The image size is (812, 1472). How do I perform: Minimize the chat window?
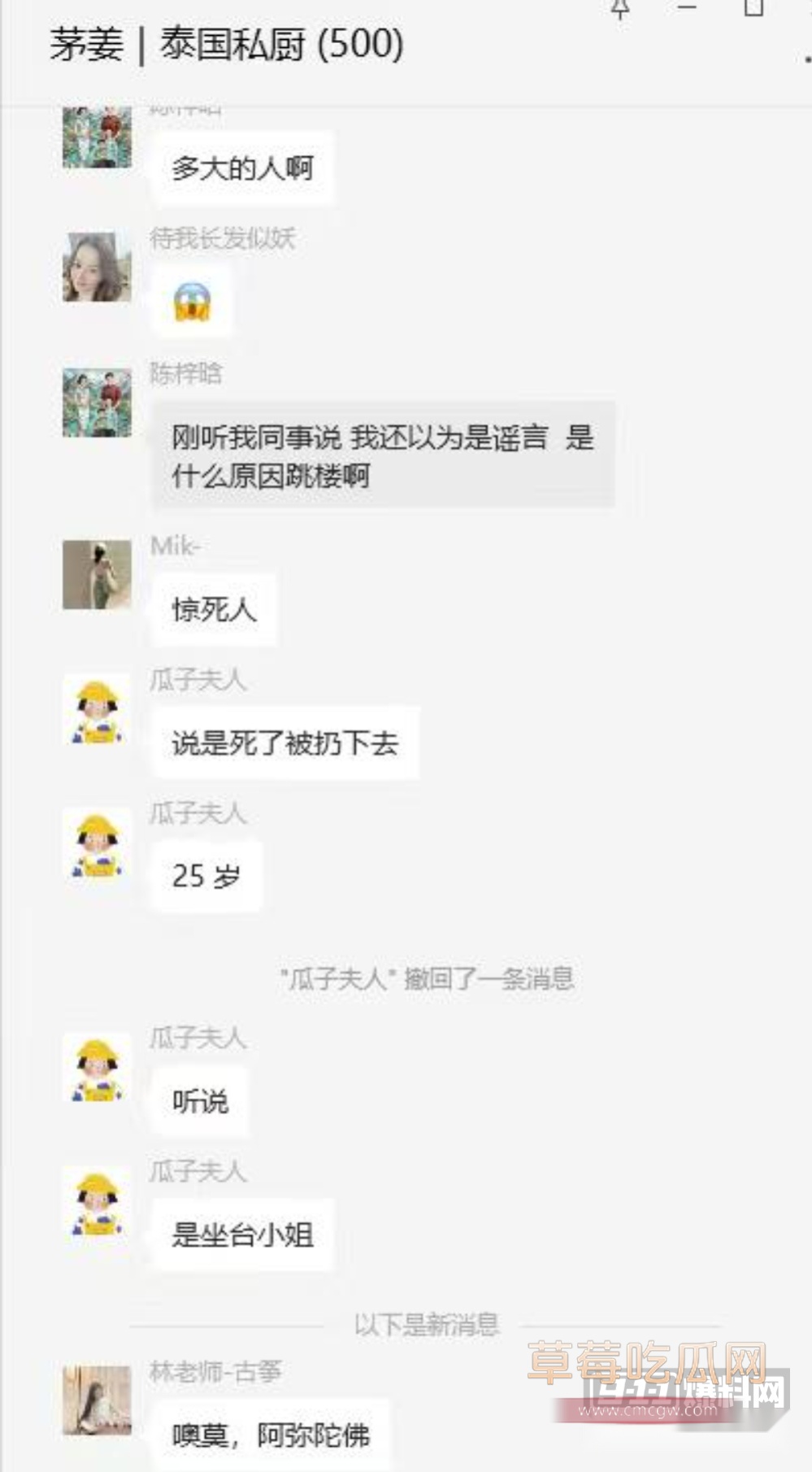pos(688,7)
